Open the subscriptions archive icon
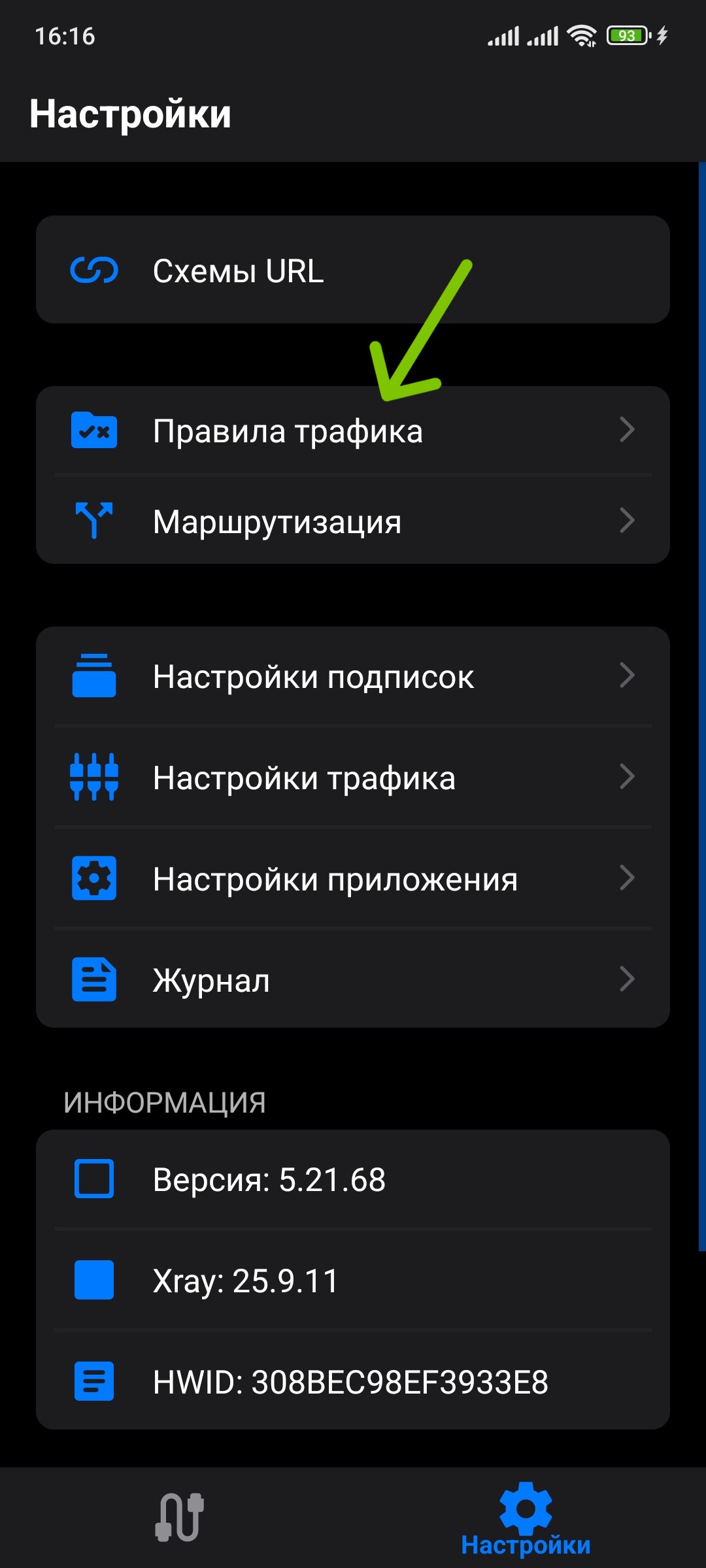Screen dimensions: 706x1568 (93, 677)
